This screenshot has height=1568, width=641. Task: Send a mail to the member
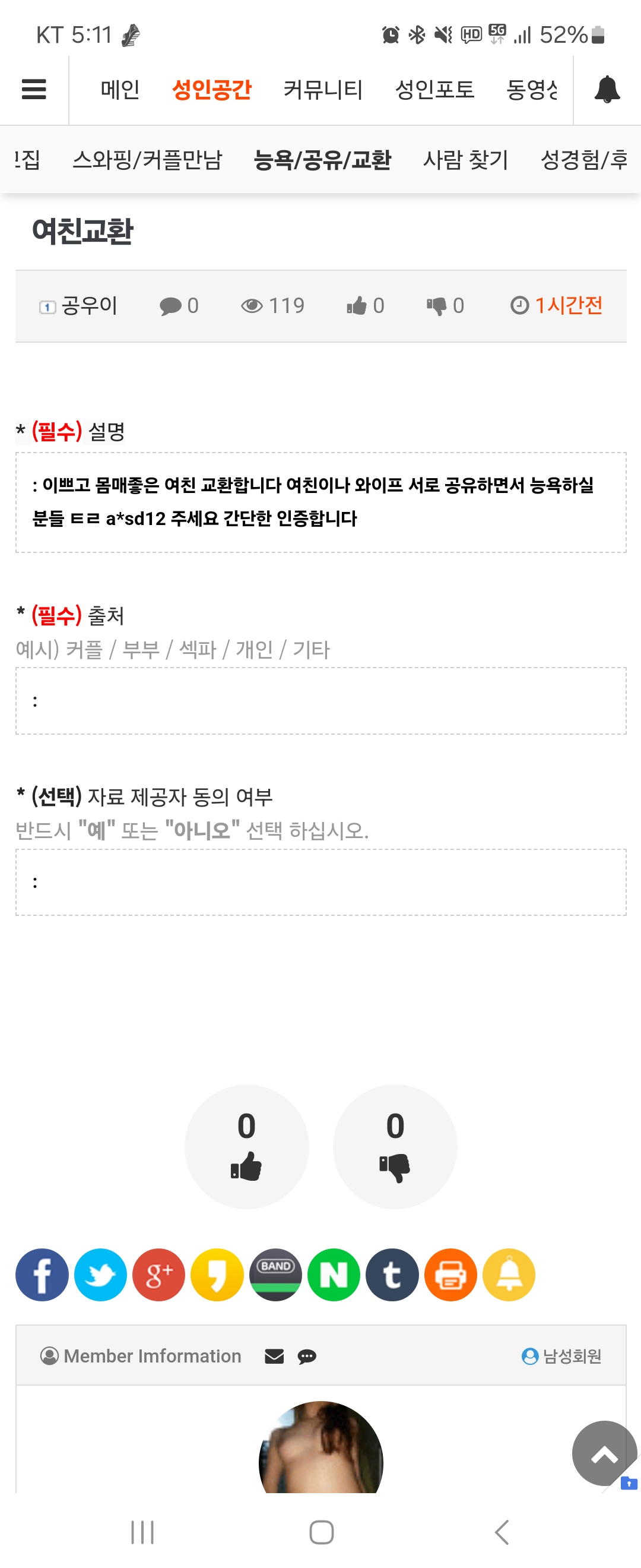pos(274,1356)
